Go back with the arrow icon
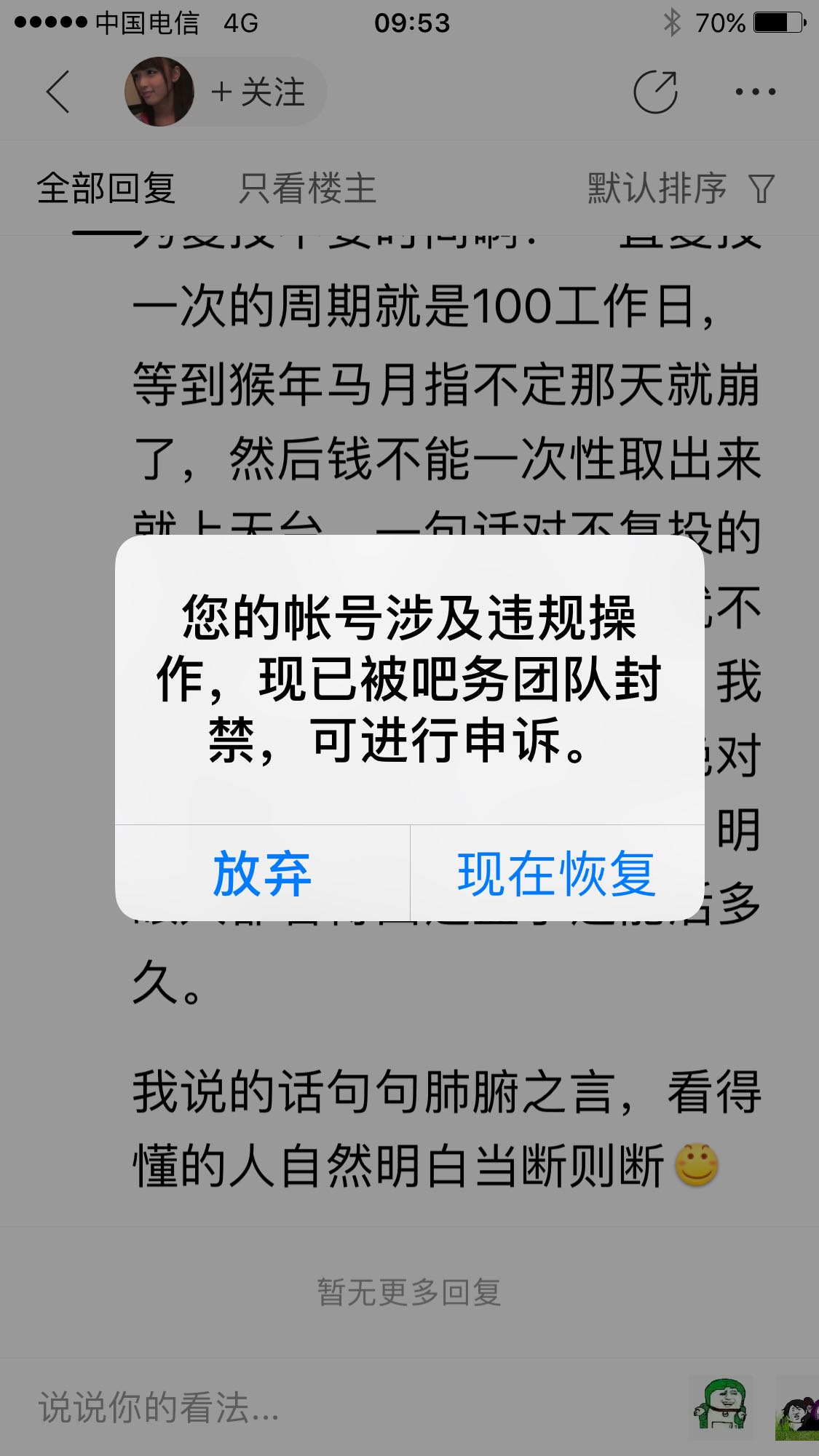819x1456 pixels. click(x=58, y=92)
